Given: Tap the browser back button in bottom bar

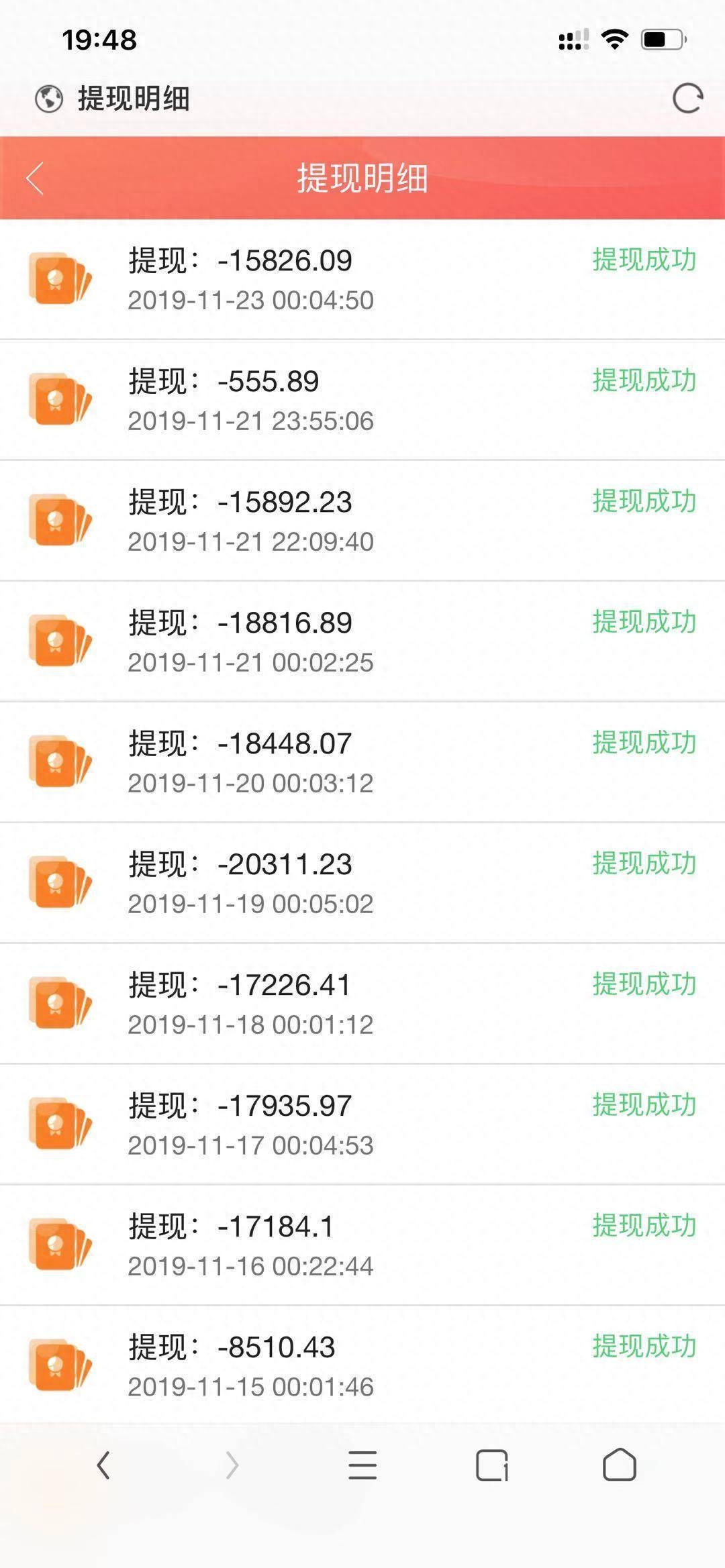Looking at the screenshot, I should (x=103, y=1465).
